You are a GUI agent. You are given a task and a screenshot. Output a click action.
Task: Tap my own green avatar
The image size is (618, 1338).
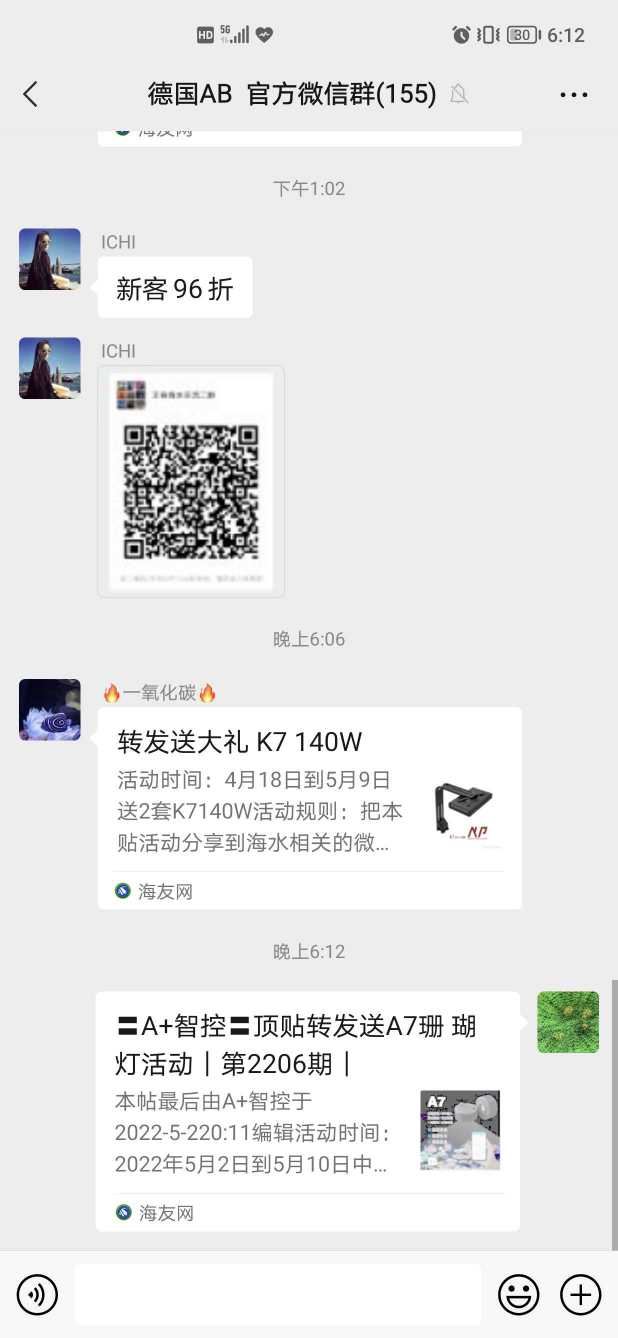[x=568, y=1022]
